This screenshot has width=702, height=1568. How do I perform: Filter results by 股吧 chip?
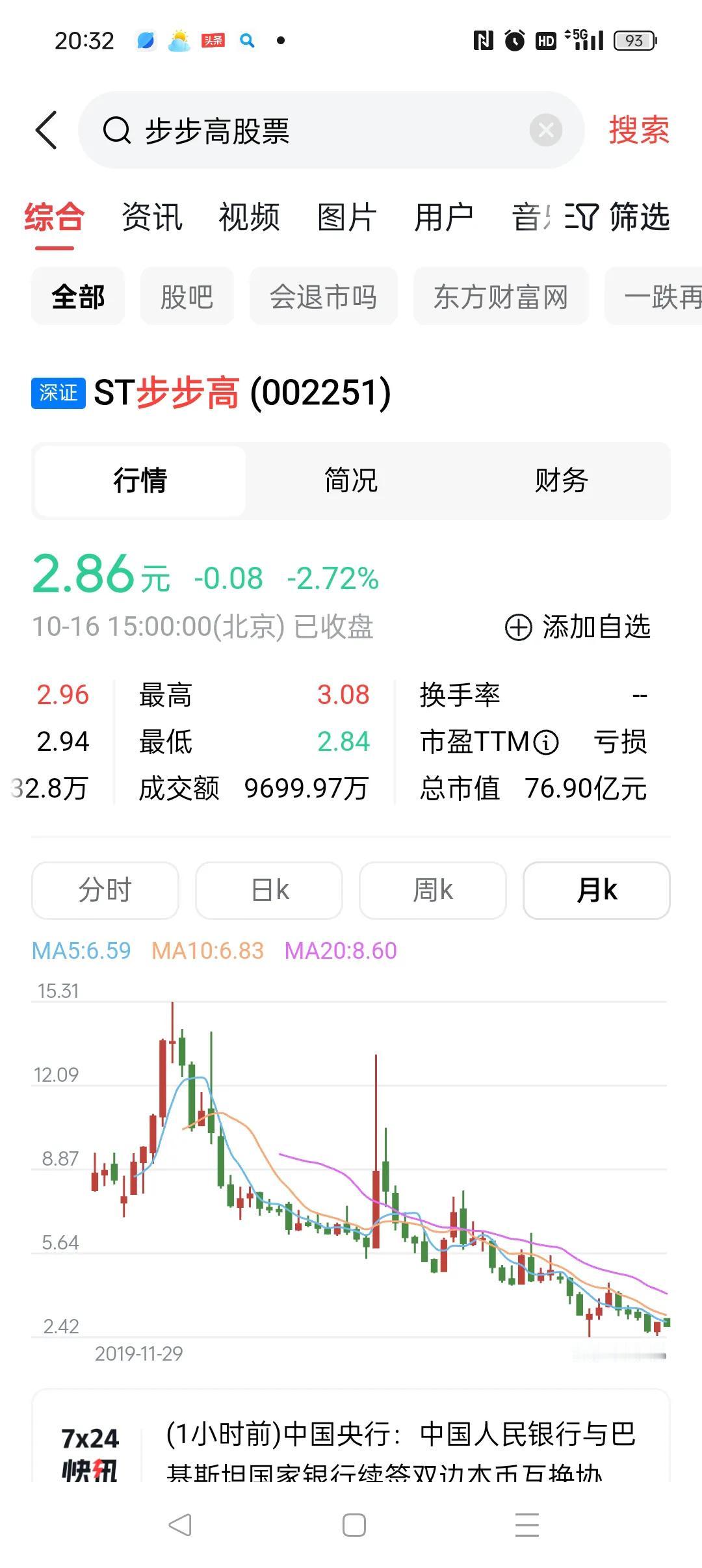(187, 296)
